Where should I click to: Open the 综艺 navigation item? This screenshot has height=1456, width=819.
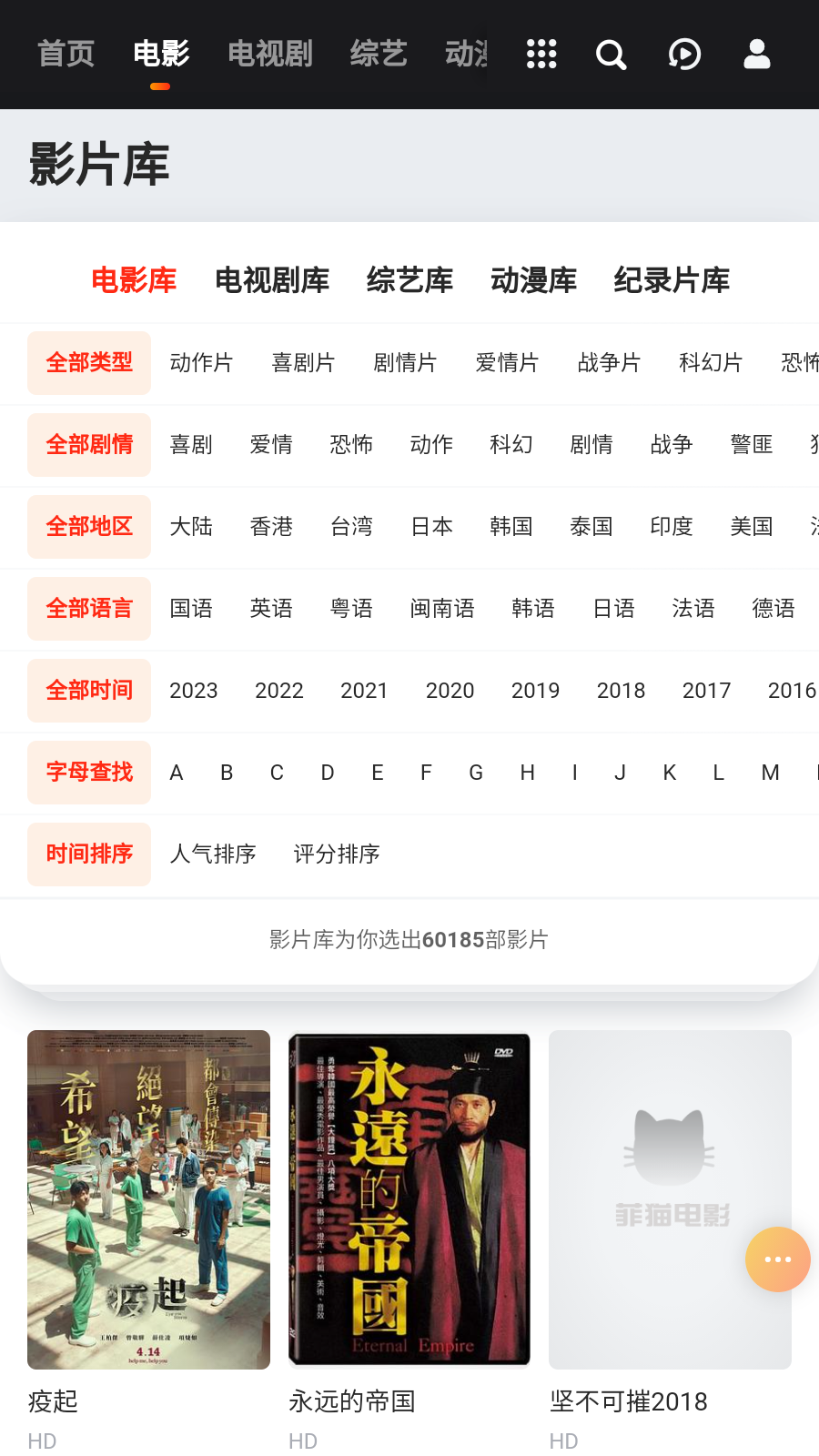click(x=378, y=53)
